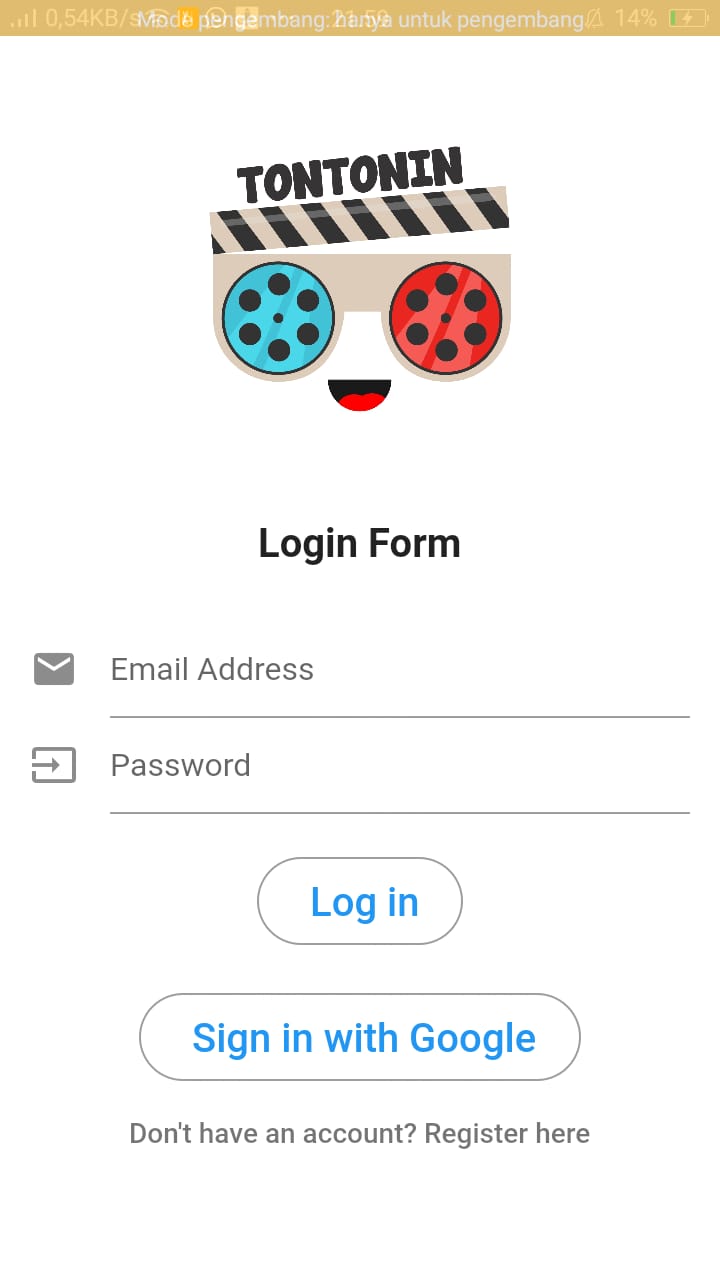This screenshot has width=720, height=1280.
Task: Tap the vibrate/mute icon in the status bar
Action: tap(597, 18)
